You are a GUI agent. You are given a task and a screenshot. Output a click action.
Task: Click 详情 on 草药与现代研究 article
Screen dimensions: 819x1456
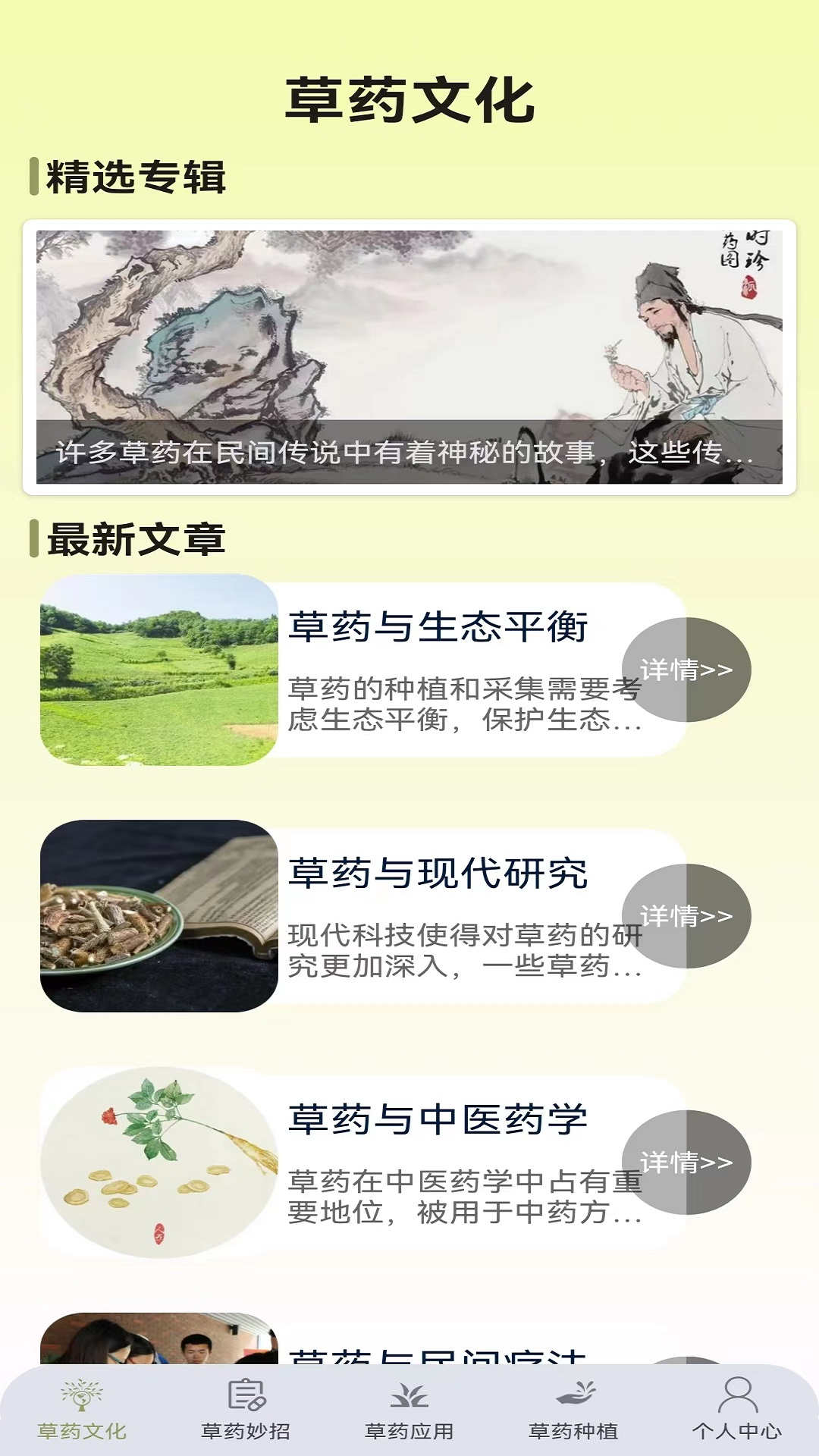tap(686, 915)
